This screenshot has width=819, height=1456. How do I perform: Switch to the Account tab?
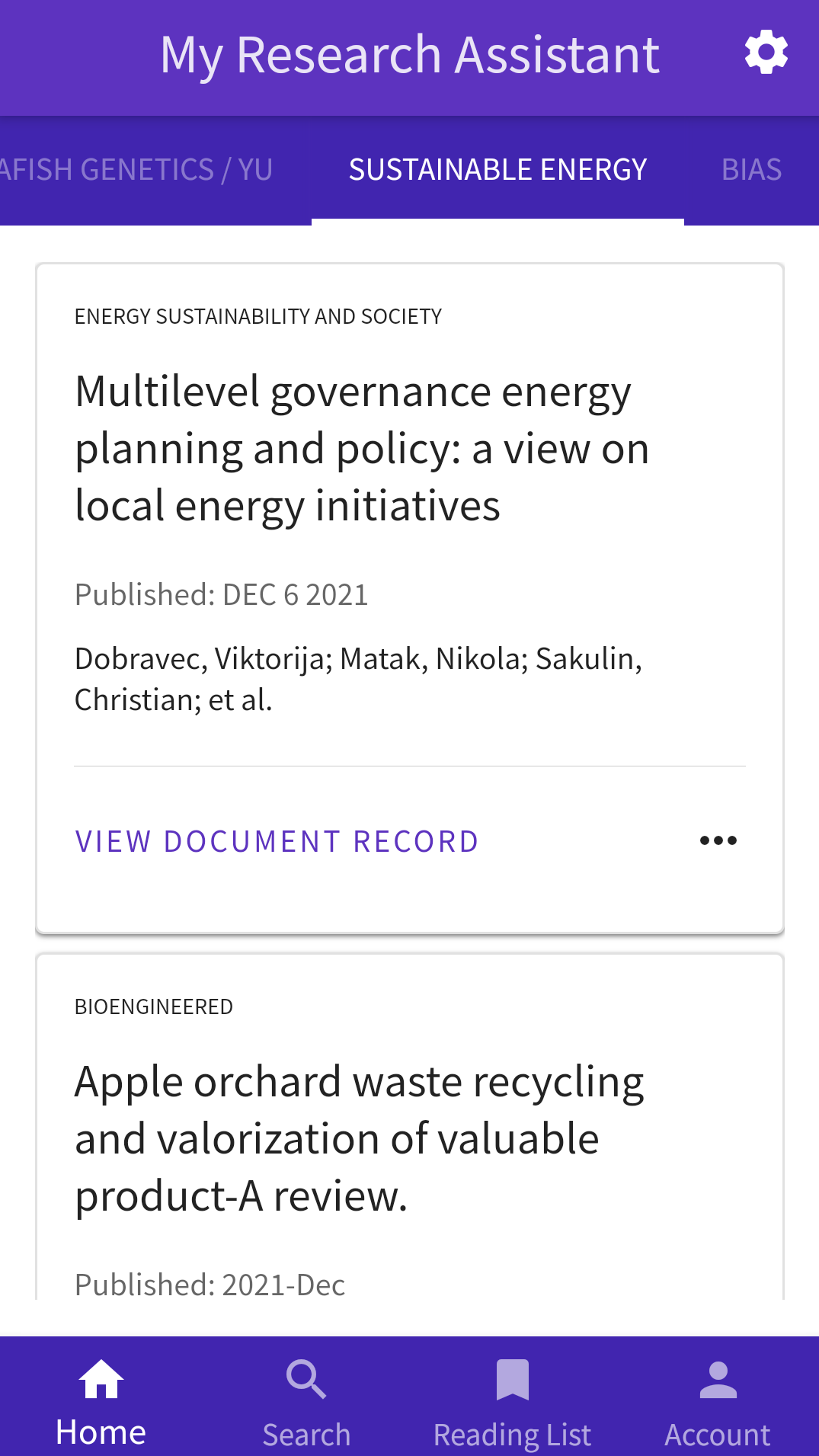point(718,1402)
